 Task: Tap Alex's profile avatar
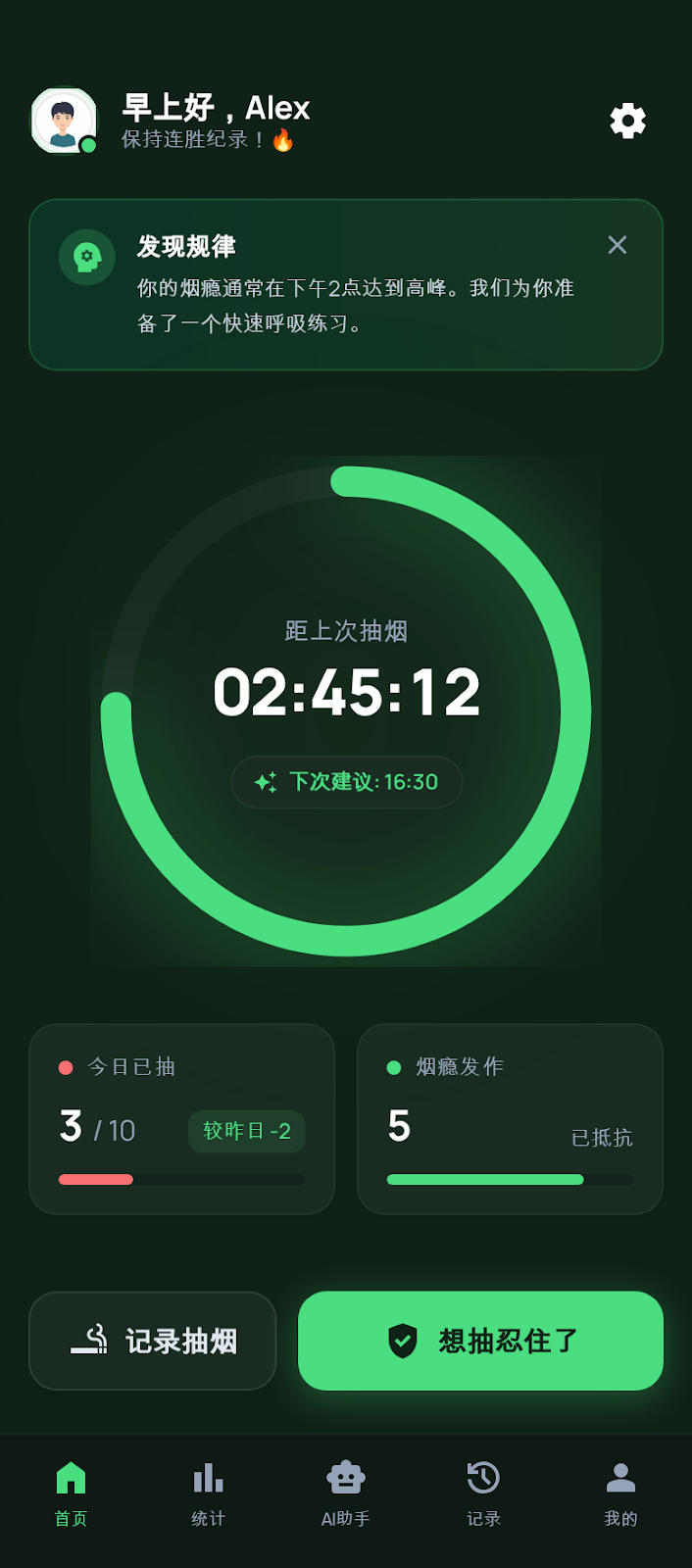point(64,121)
